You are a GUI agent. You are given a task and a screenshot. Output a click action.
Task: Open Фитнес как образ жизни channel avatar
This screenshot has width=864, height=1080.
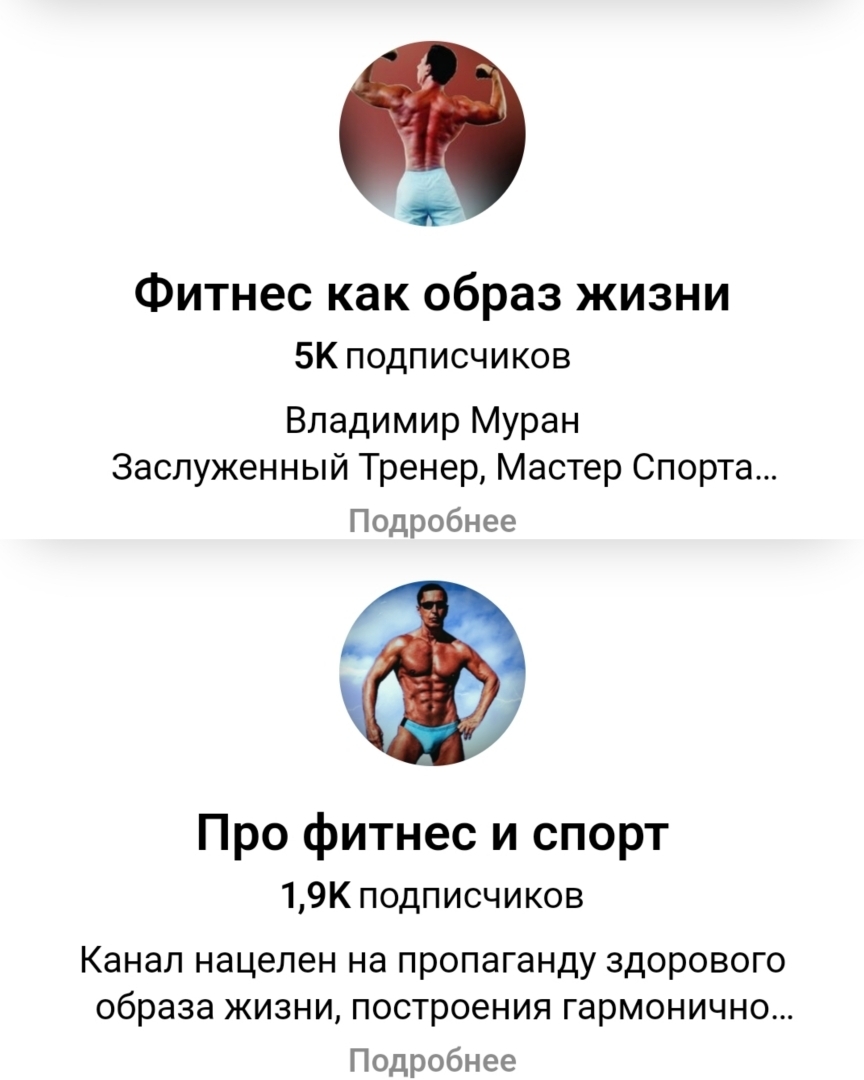tap(432, 133)
